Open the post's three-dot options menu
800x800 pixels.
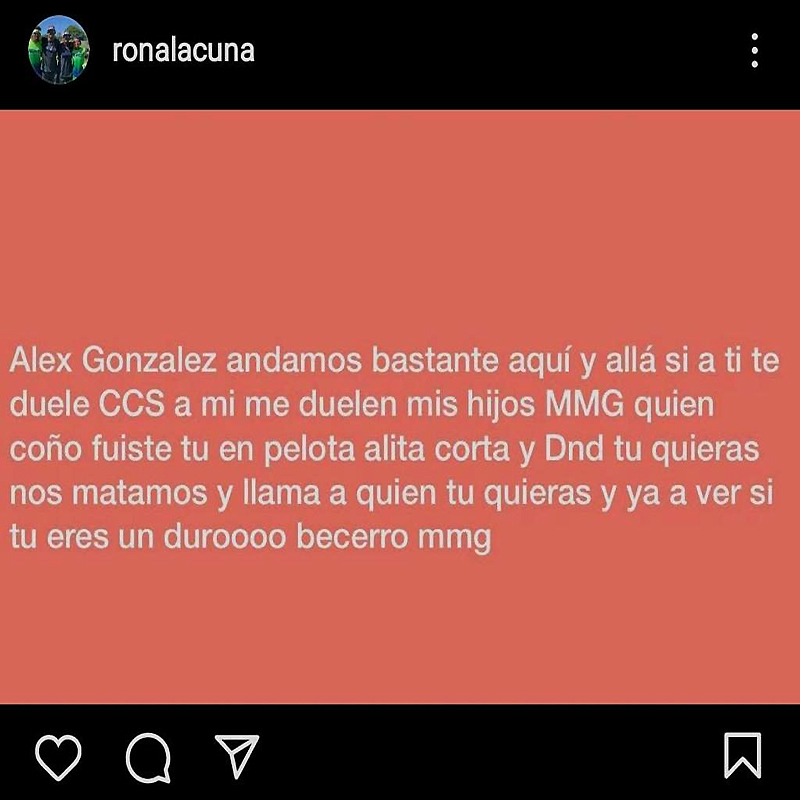coord(755,50)
